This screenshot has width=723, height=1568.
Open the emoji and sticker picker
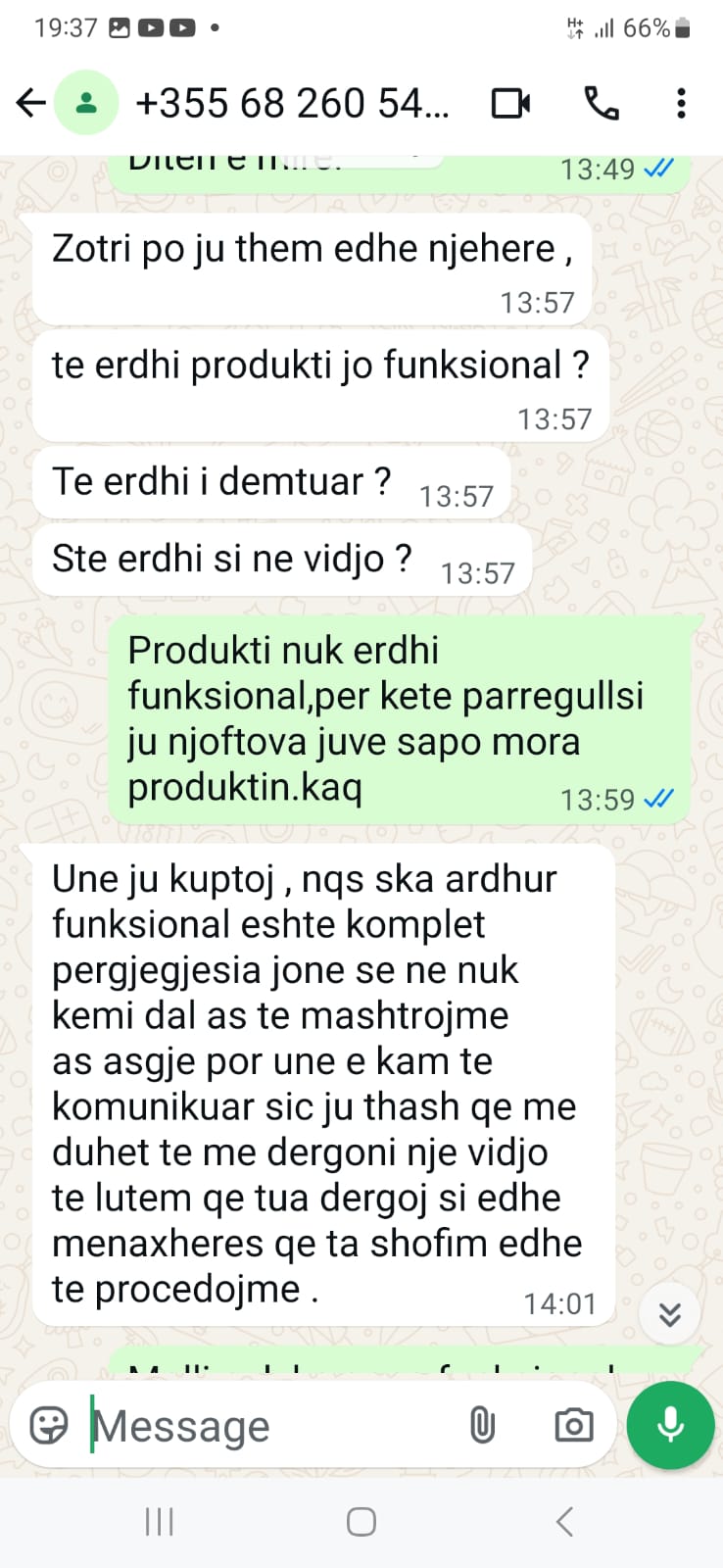tap(49, 1425)
